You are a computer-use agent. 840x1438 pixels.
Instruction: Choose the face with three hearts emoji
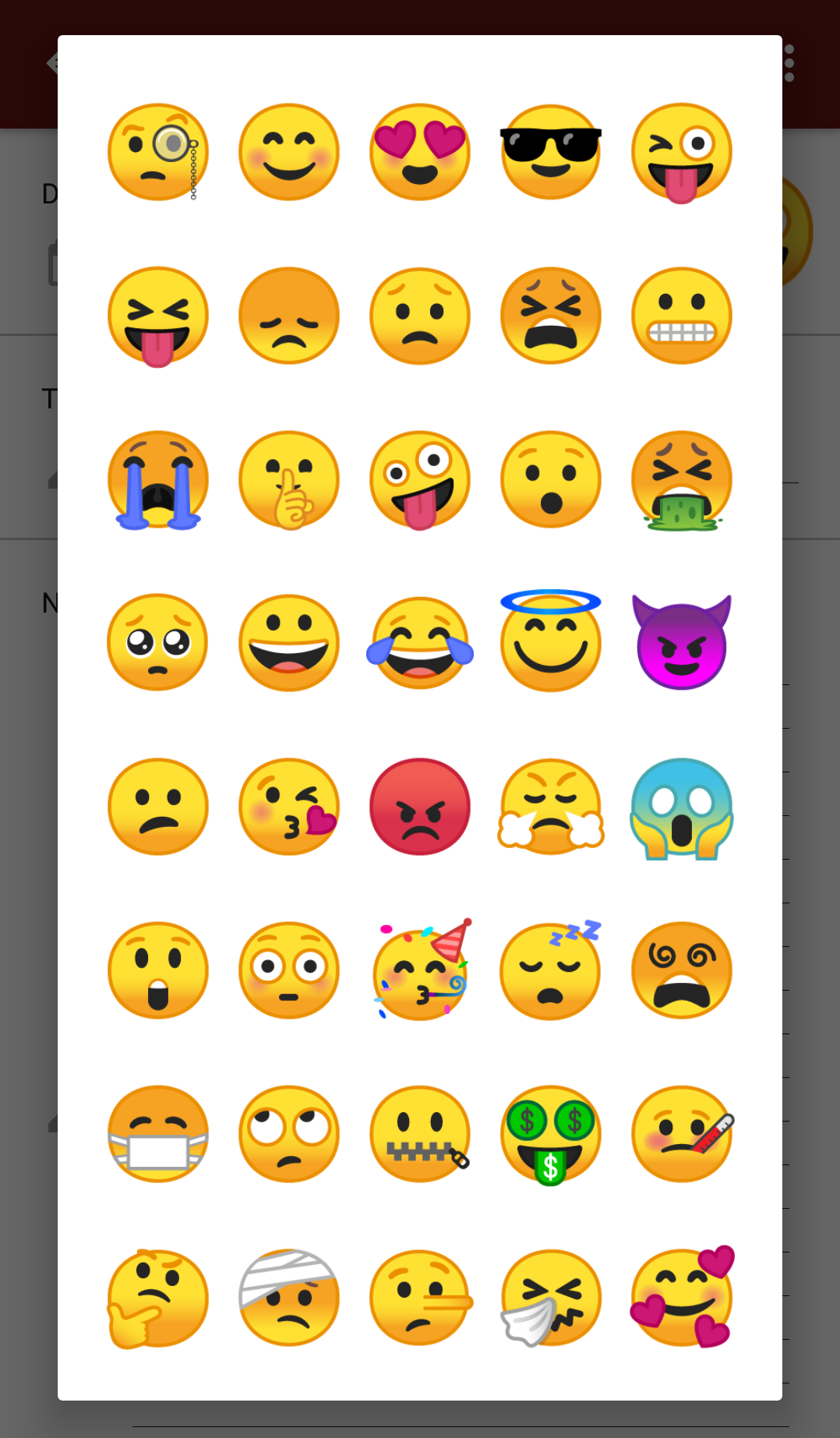[682, 1298]
